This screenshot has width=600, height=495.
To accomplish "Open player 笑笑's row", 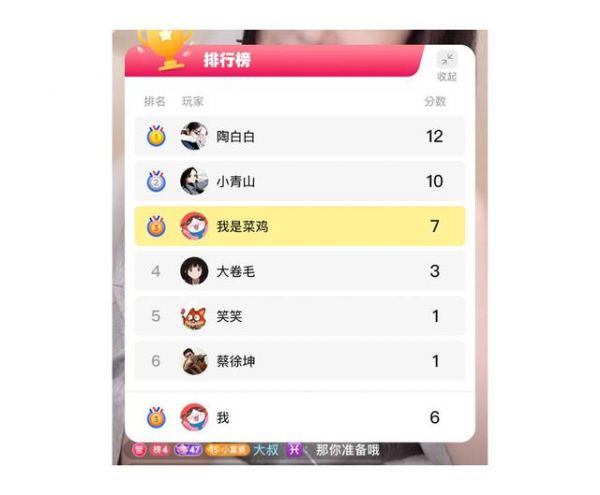I will [x=300, y=316].
